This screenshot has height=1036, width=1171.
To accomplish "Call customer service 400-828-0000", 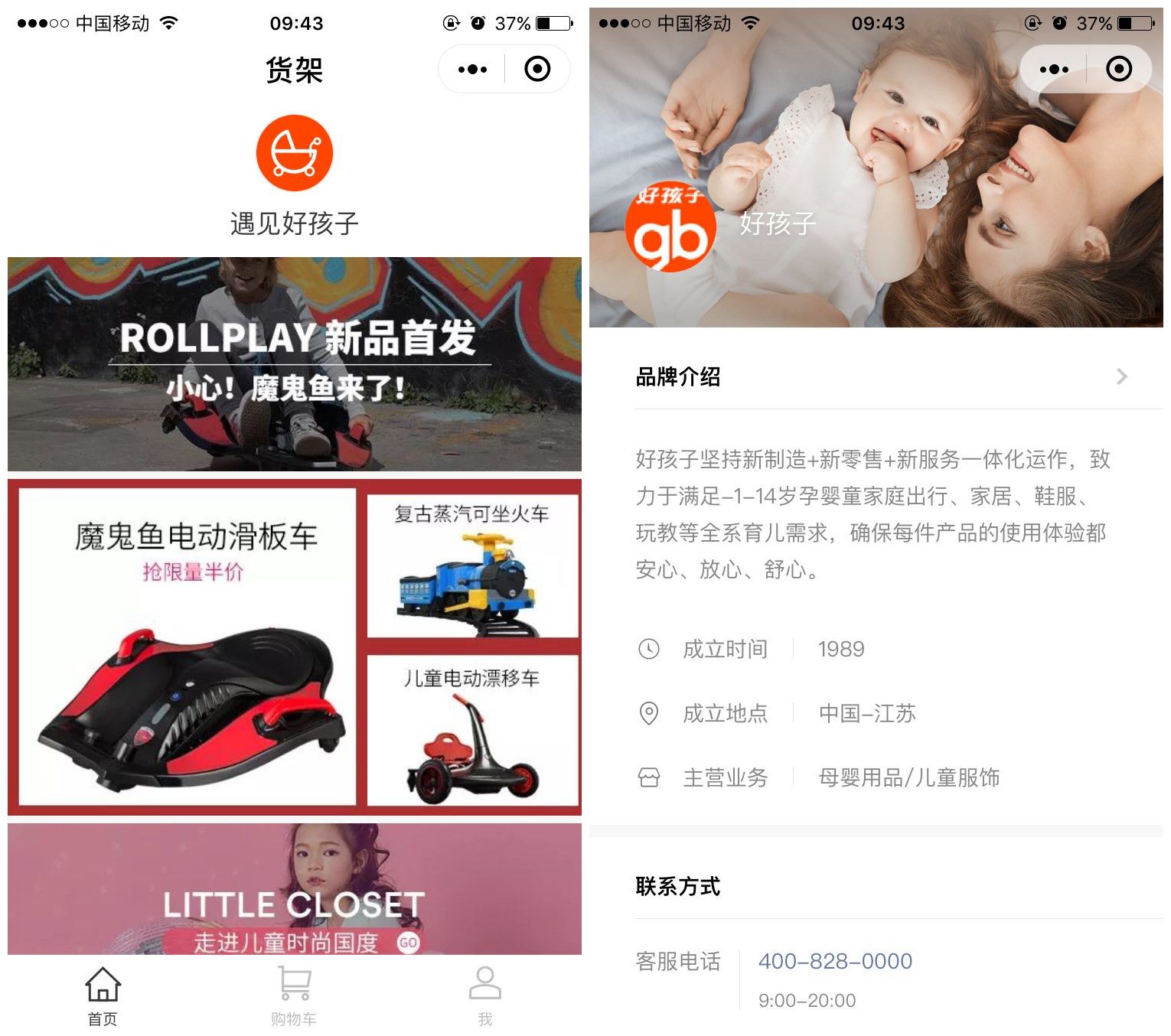I will [x=835, y=961].
